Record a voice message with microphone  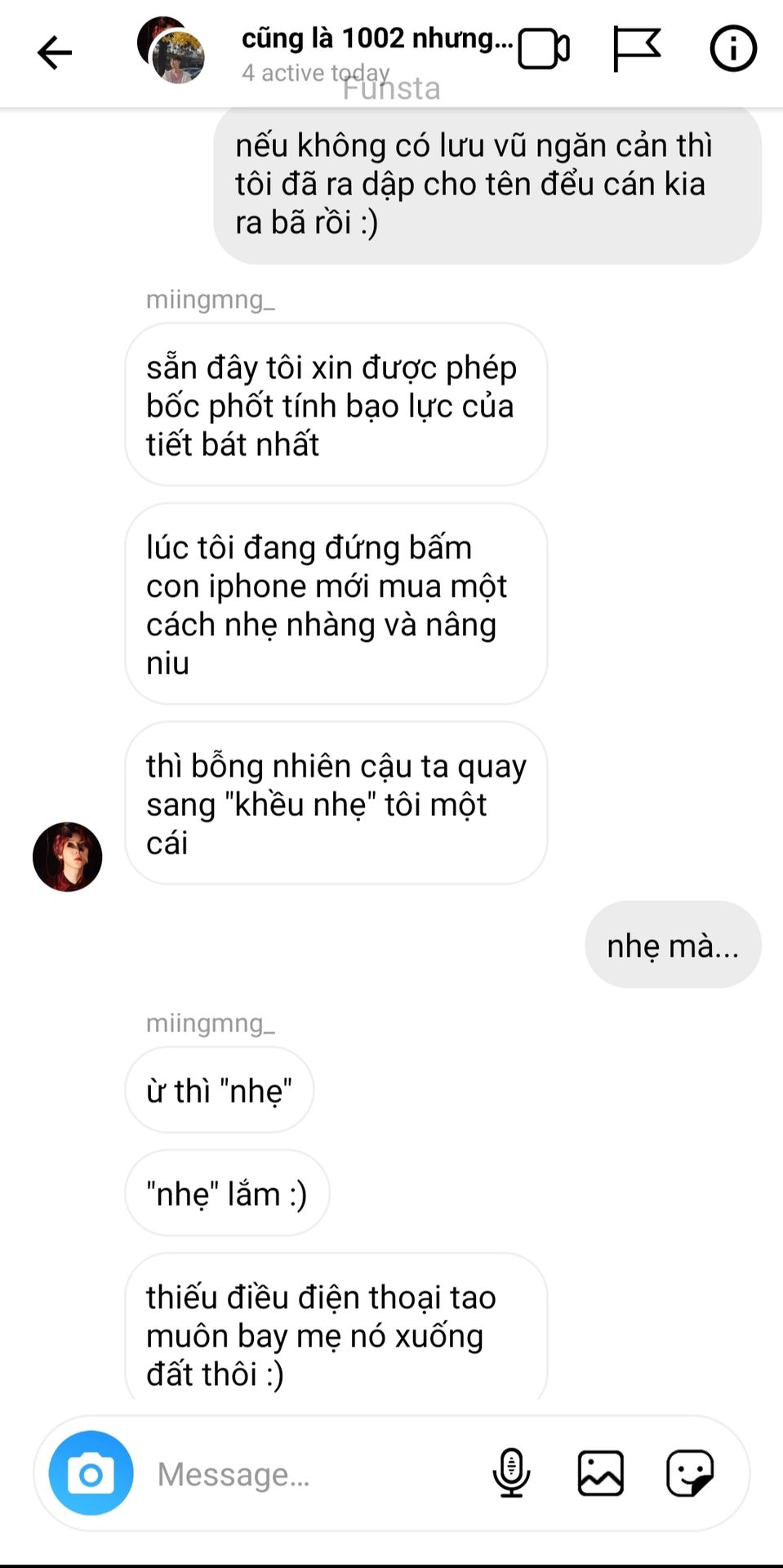(511, 1473)
